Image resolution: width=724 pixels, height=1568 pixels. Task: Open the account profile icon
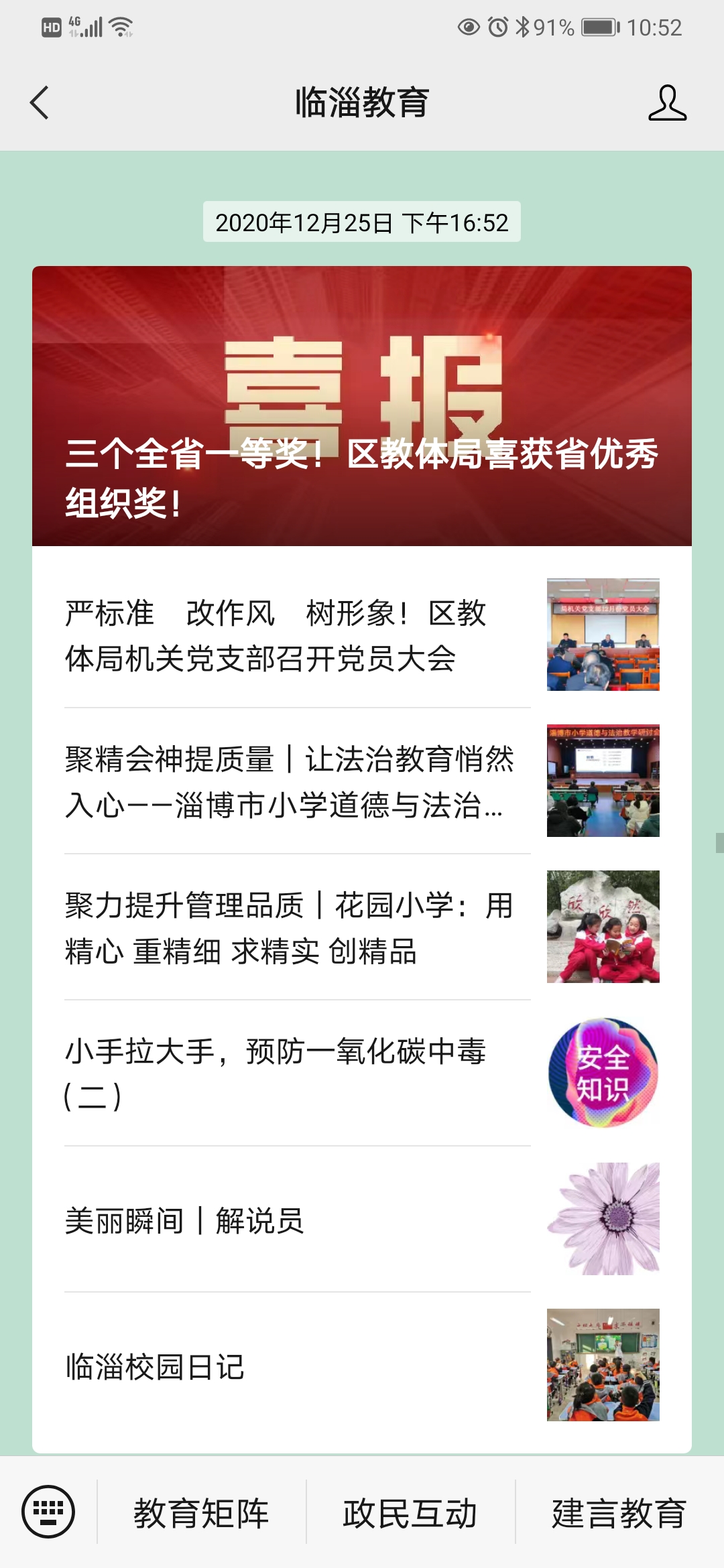667,103
